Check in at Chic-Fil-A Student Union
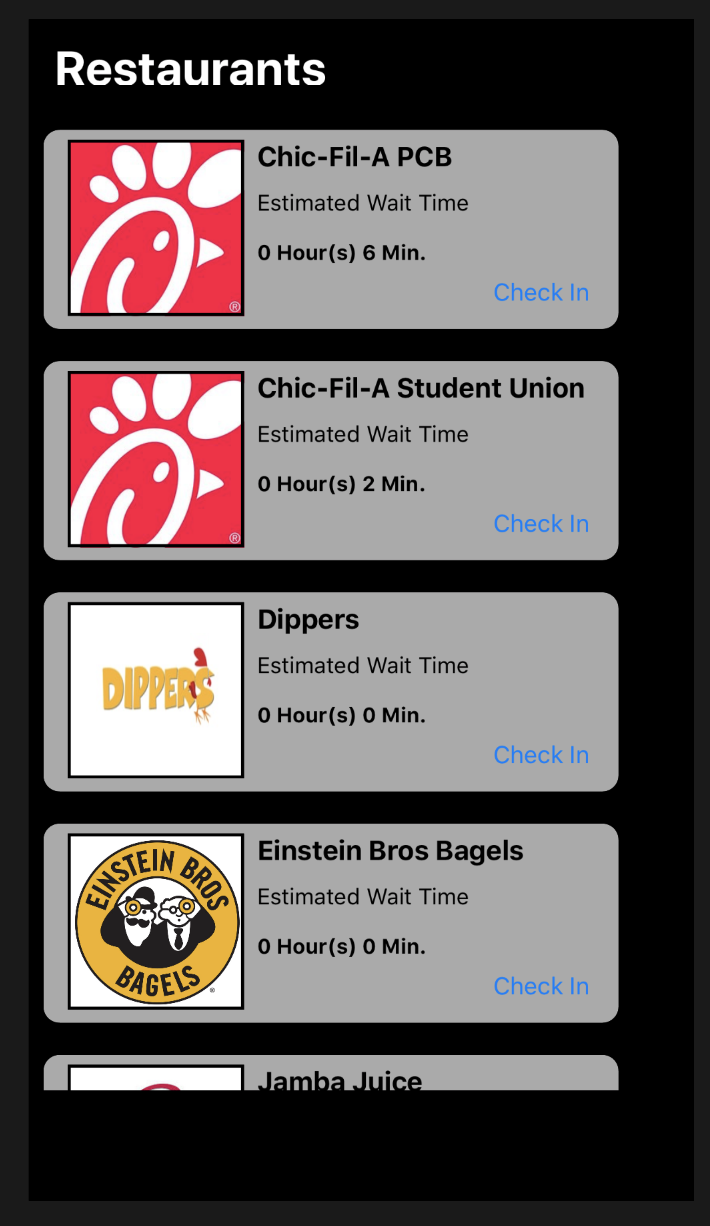Screen dimensions: 710x1226 click(x=541, y=523)
